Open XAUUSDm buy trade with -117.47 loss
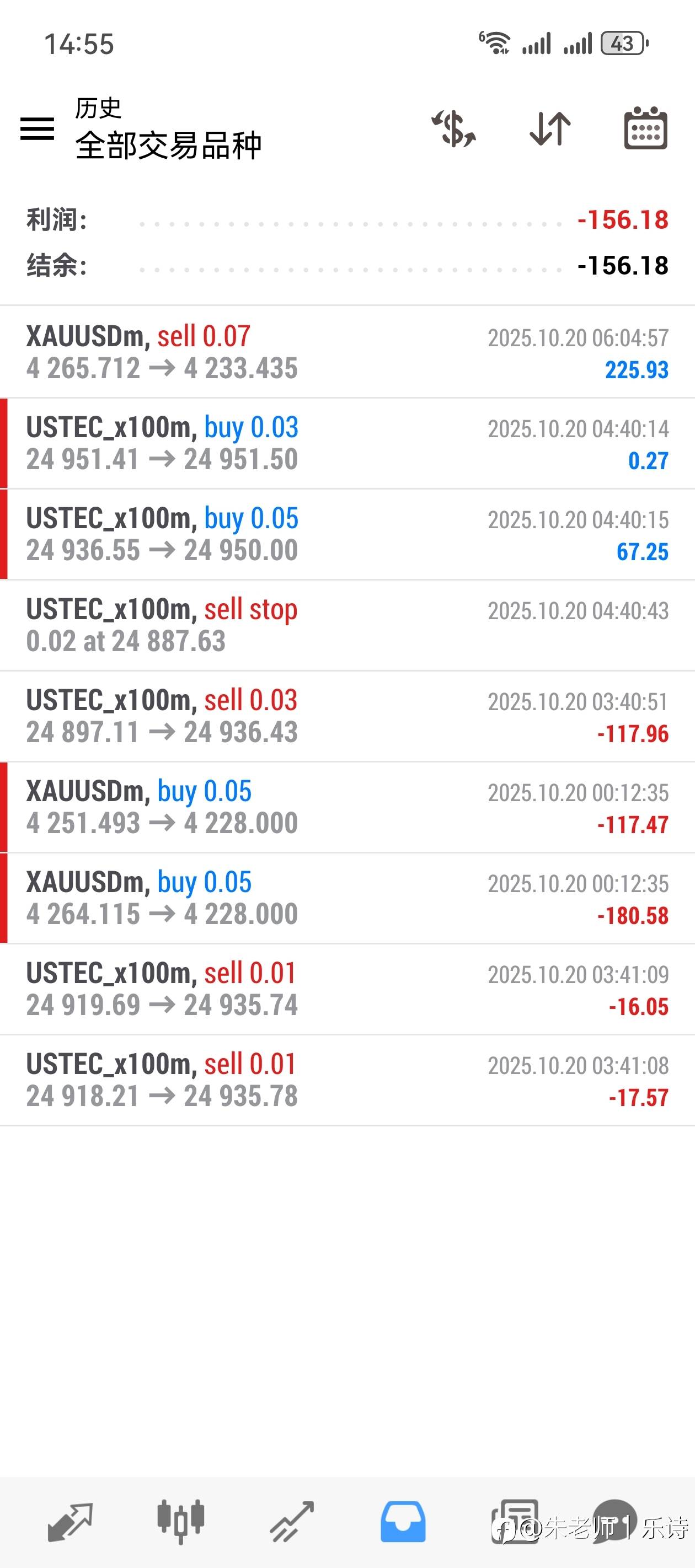 [x=347, y=807]
